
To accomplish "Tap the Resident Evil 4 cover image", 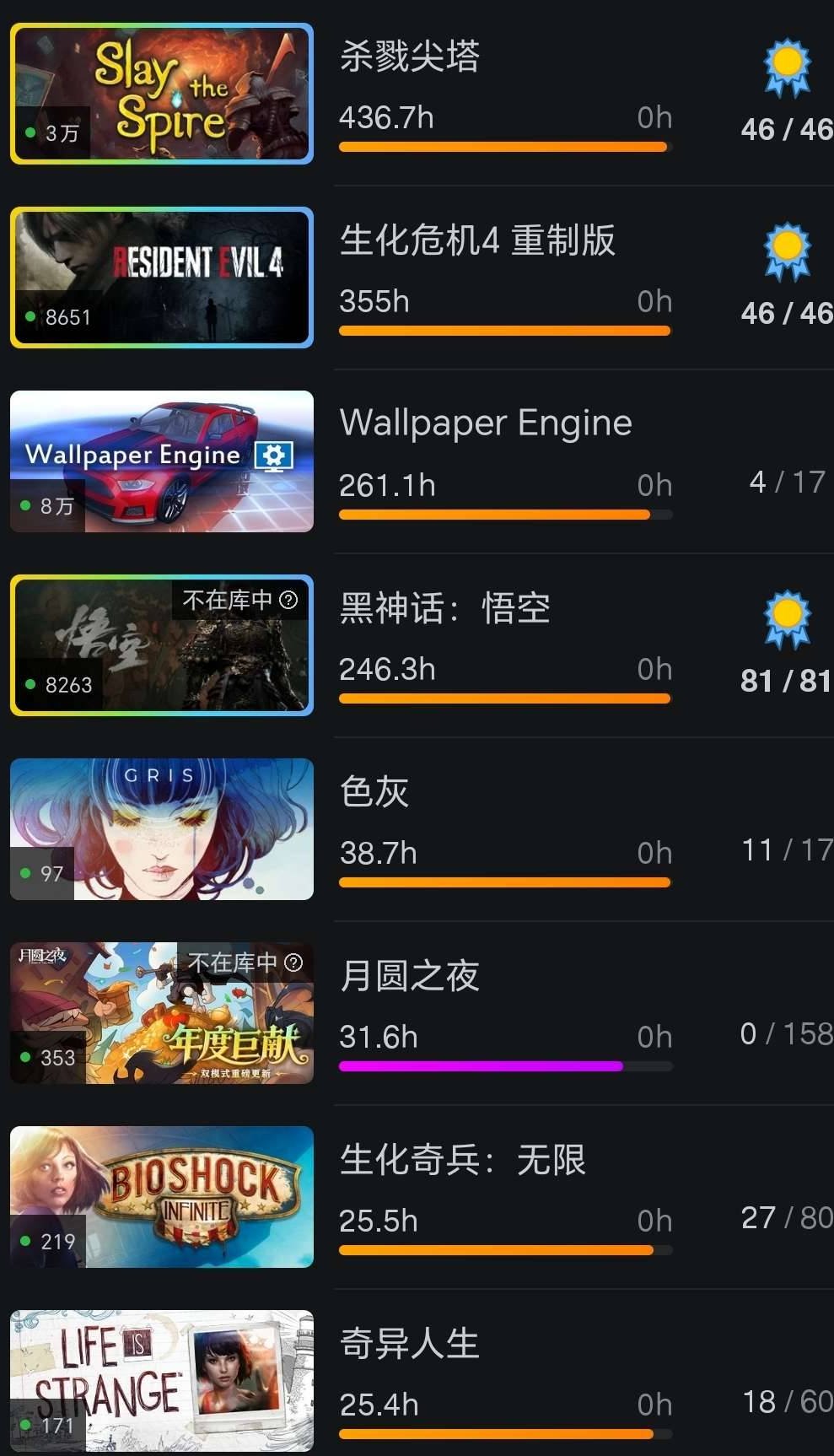I will 162,277.
